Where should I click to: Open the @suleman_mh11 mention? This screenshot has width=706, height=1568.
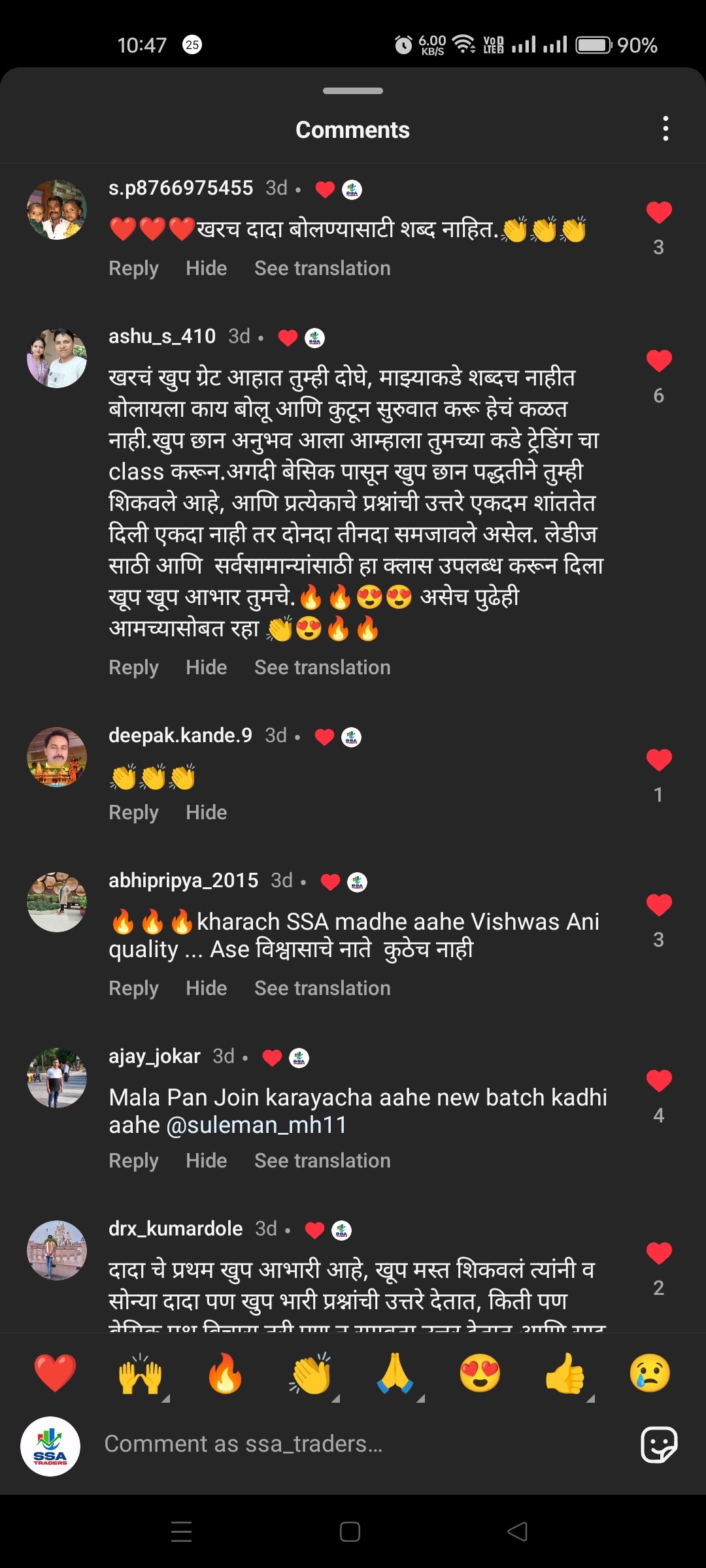click(256, 1125)
